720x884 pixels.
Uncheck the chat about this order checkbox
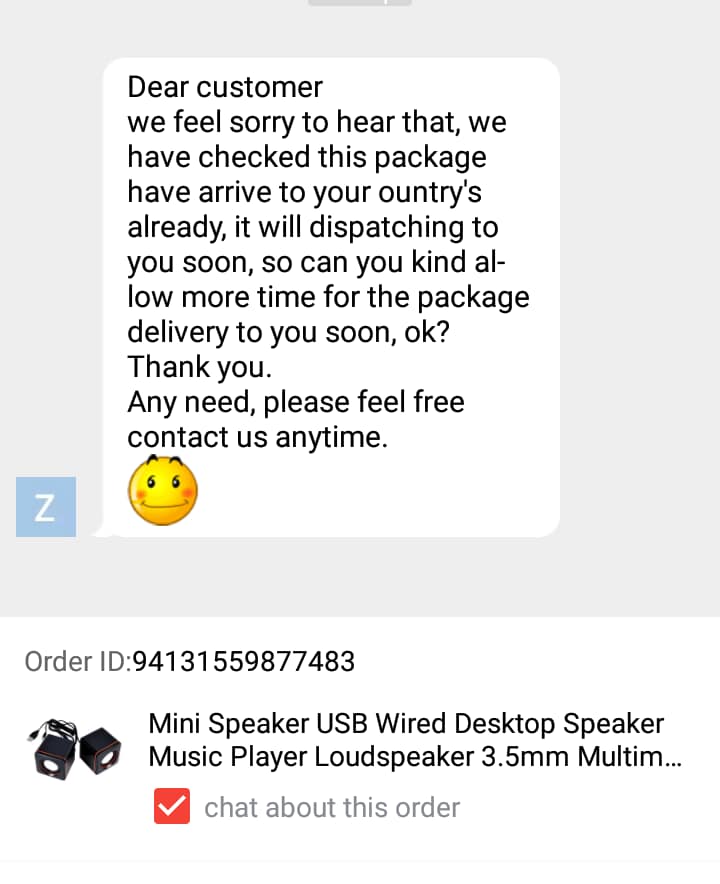pyautogui.click(x=172, y=807)
